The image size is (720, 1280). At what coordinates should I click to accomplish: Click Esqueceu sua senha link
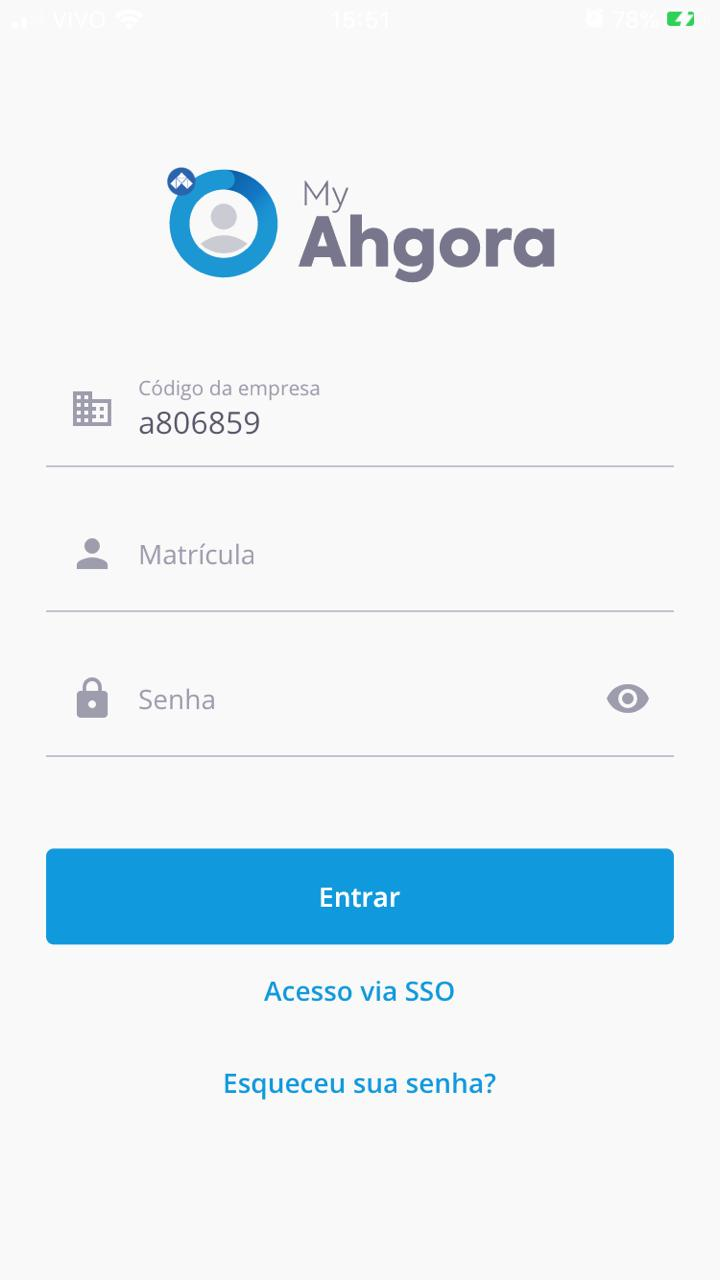[x=359, y=1082]
